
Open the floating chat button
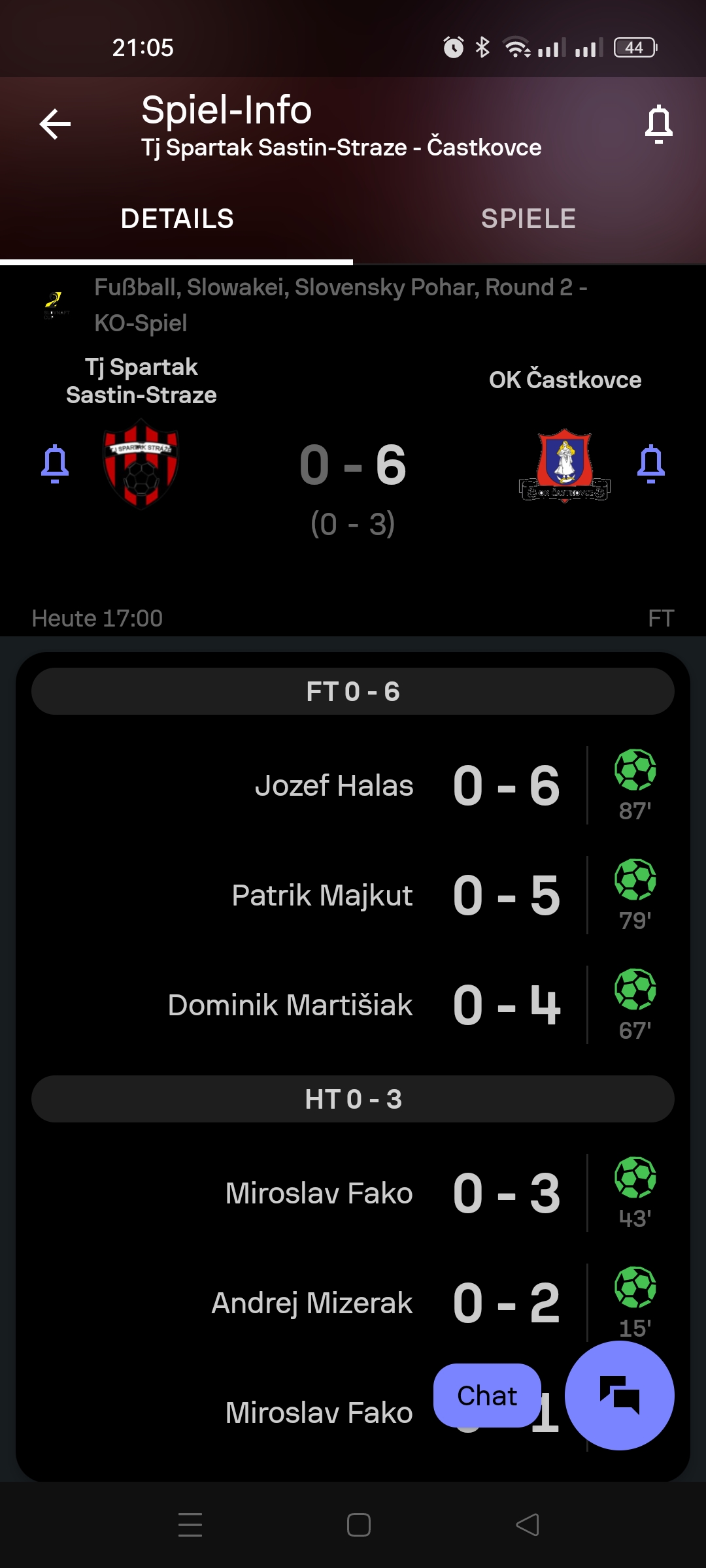pyautogui.click(x=620, y=1396)
